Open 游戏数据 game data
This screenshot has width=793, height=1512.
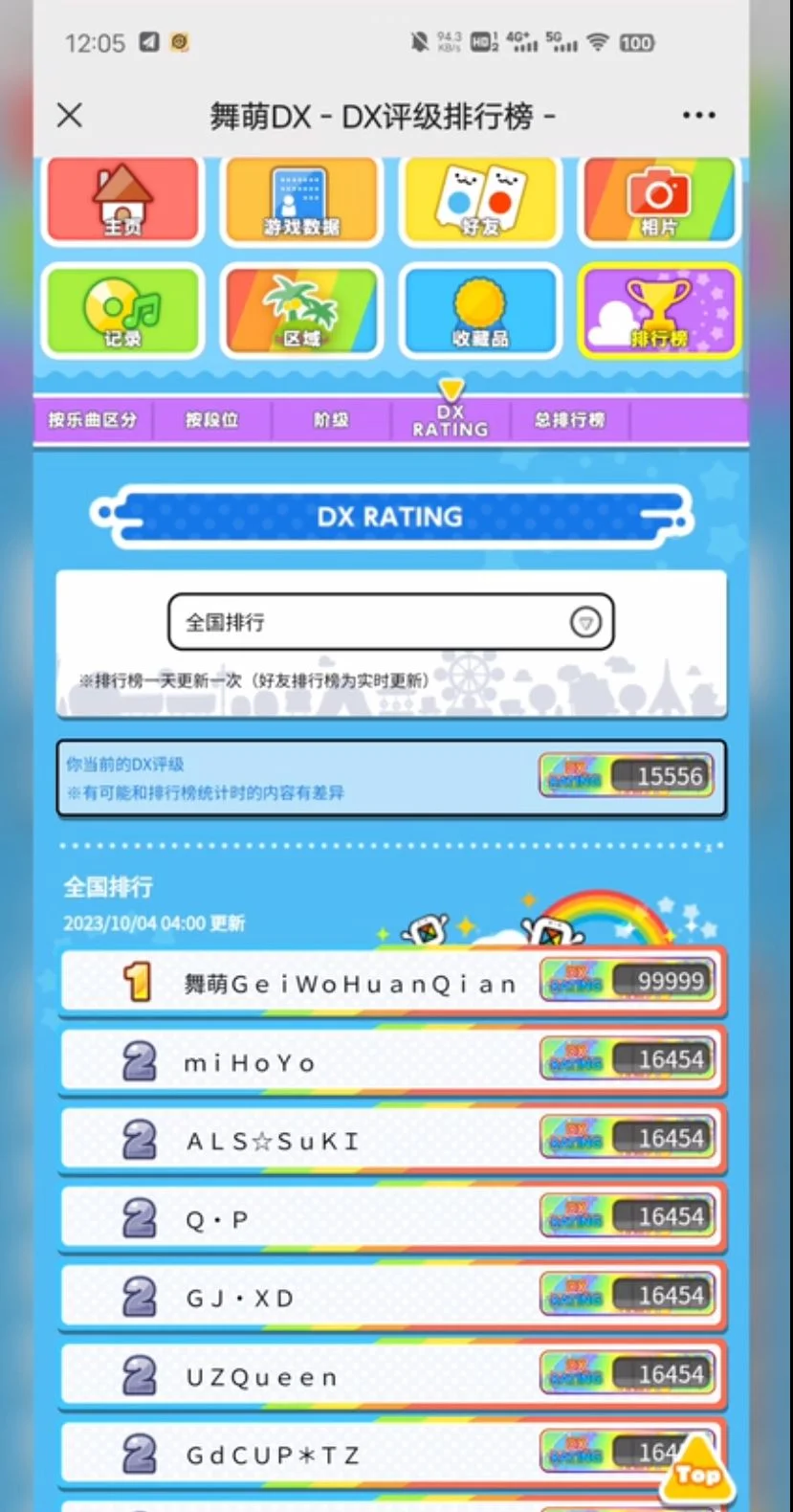(301, 201)
